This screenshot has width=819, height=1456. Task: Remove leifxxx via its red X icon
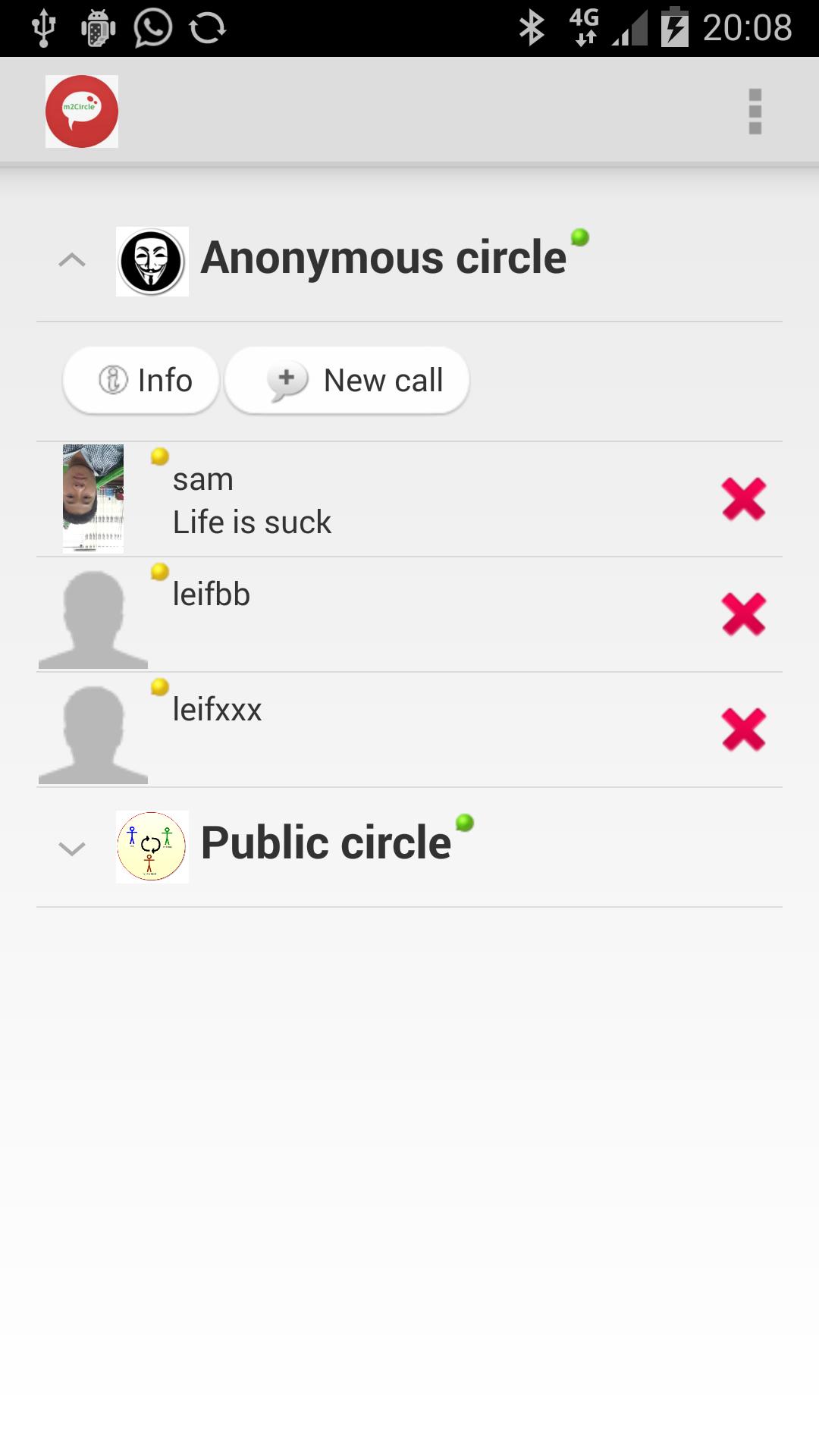click(x=742, y=730)
